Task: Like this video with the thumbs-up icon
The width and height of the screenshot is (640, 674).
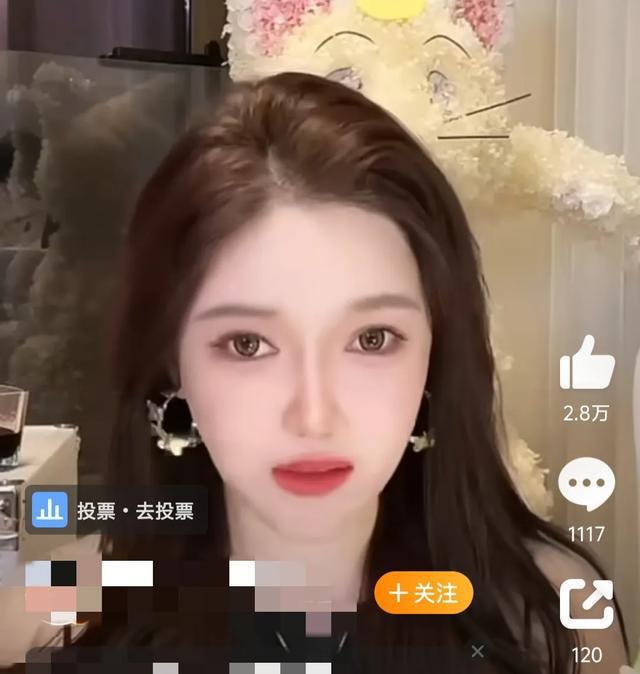Action: coord(587,363)
